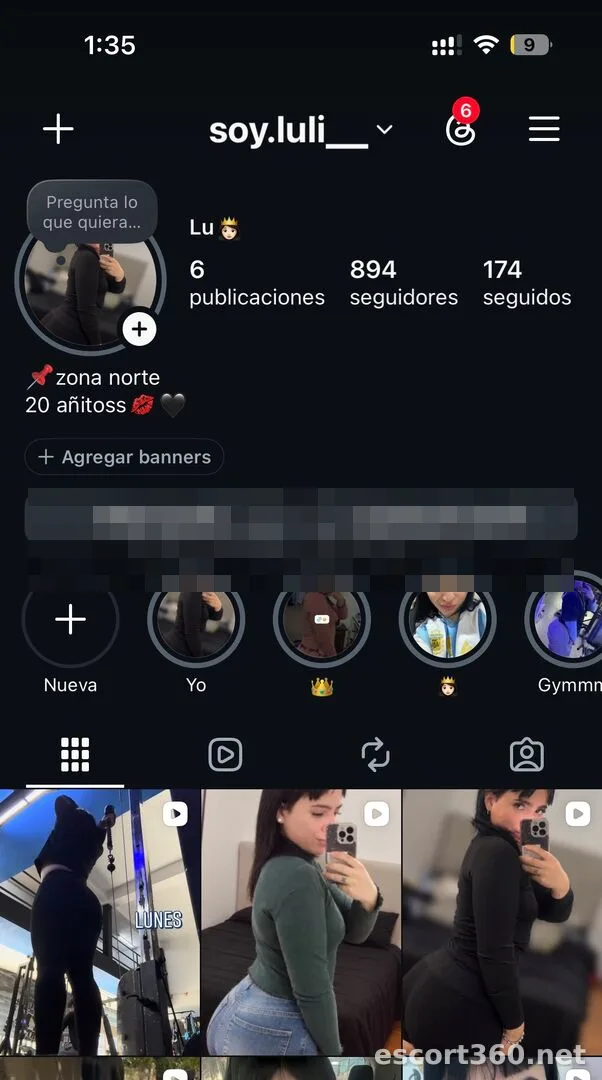Switch to the Reels tab
This screenshot has height=1080, width=602.
(225, 755)
